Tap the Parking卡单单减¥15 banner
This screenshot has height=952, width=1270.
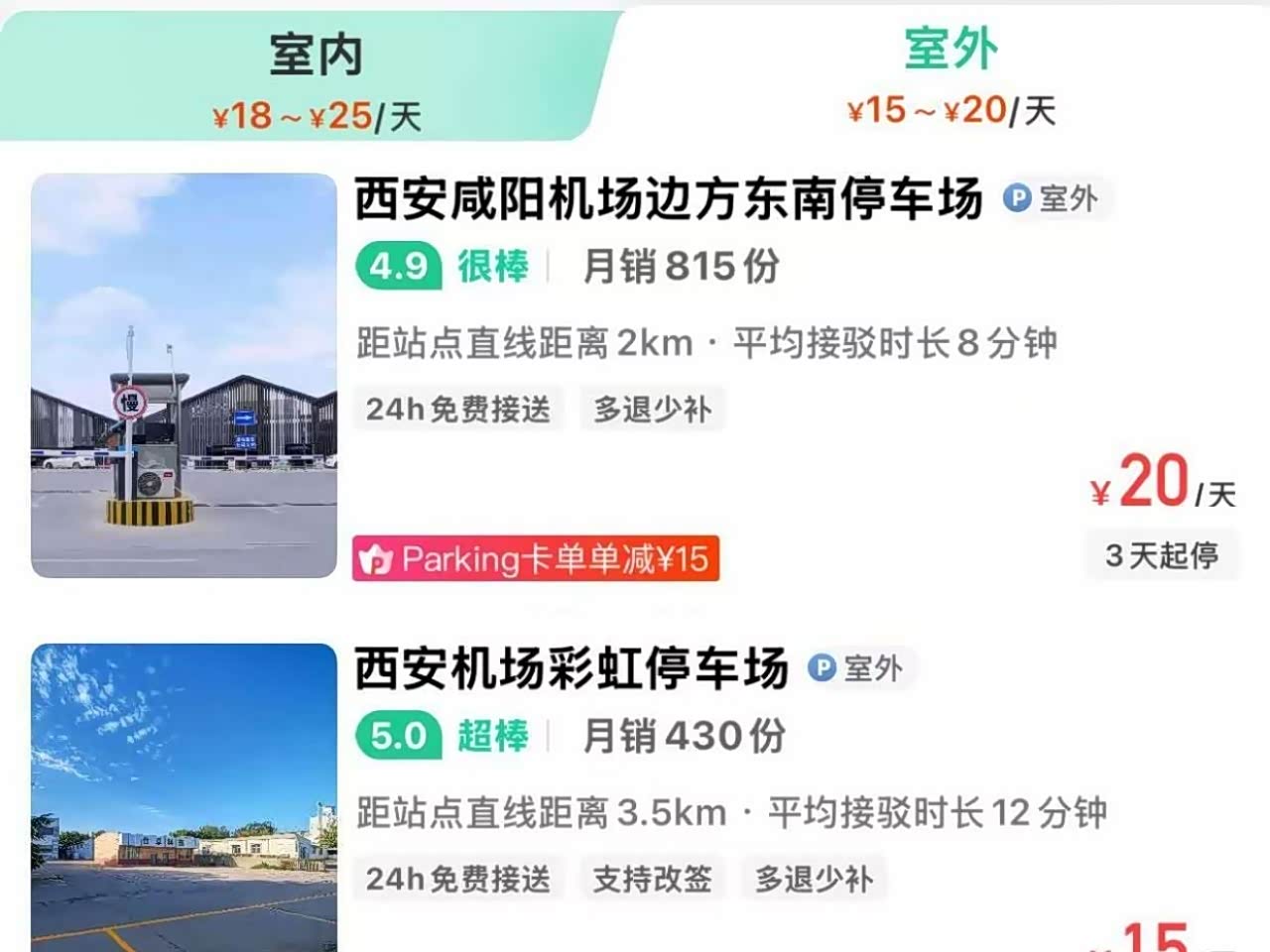tap(536, 559)
